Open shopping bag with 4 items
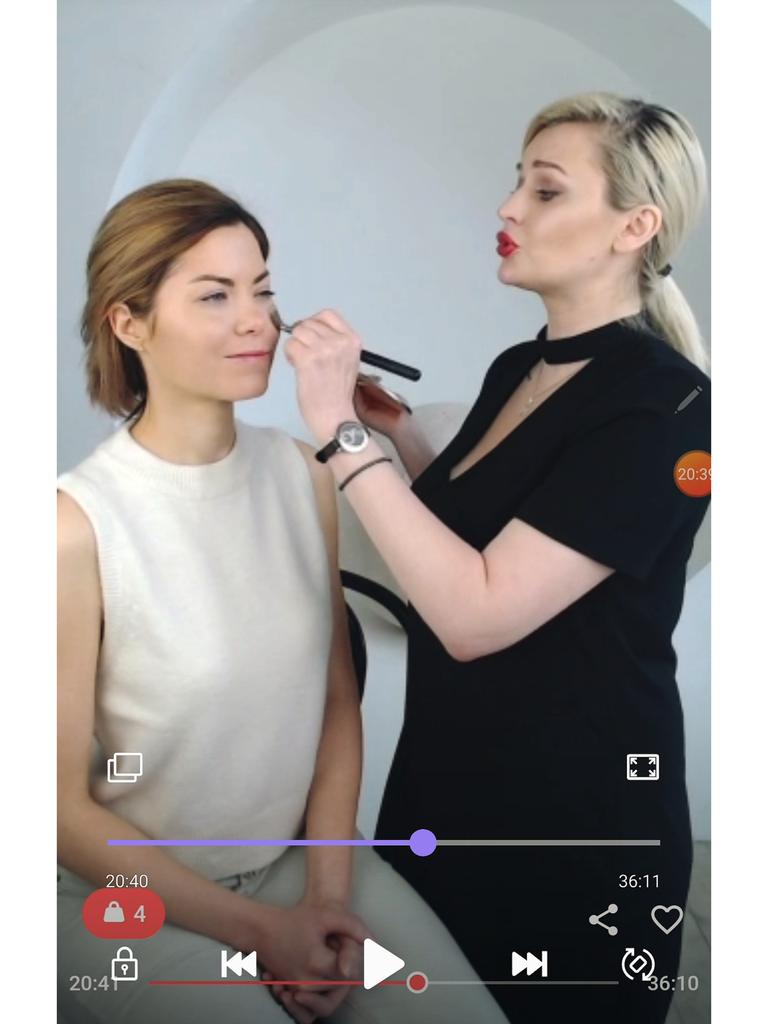Screen dimensions: 768x1024 124,913
